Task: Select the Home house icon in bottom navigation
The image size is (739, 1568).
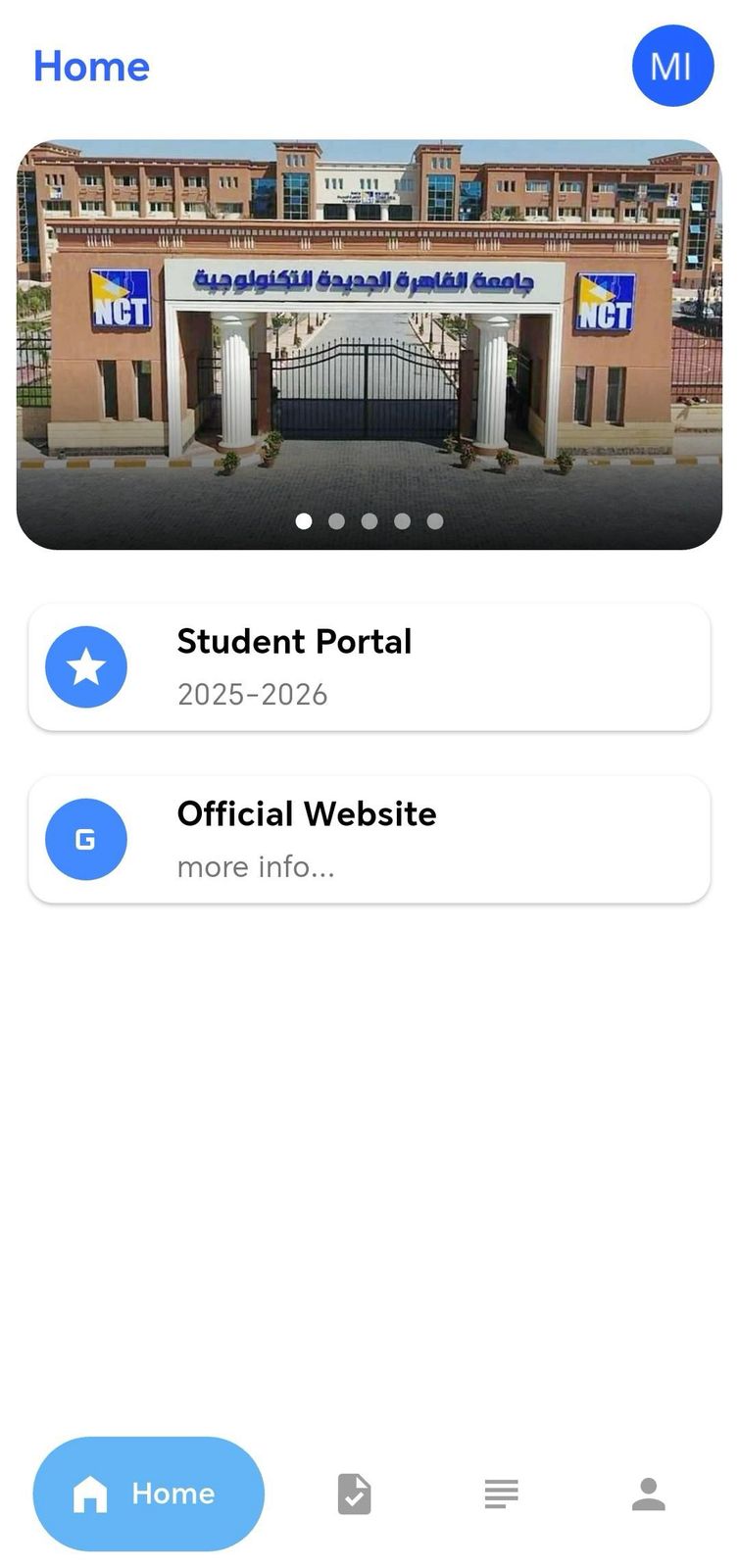Action: (89, 1493)
